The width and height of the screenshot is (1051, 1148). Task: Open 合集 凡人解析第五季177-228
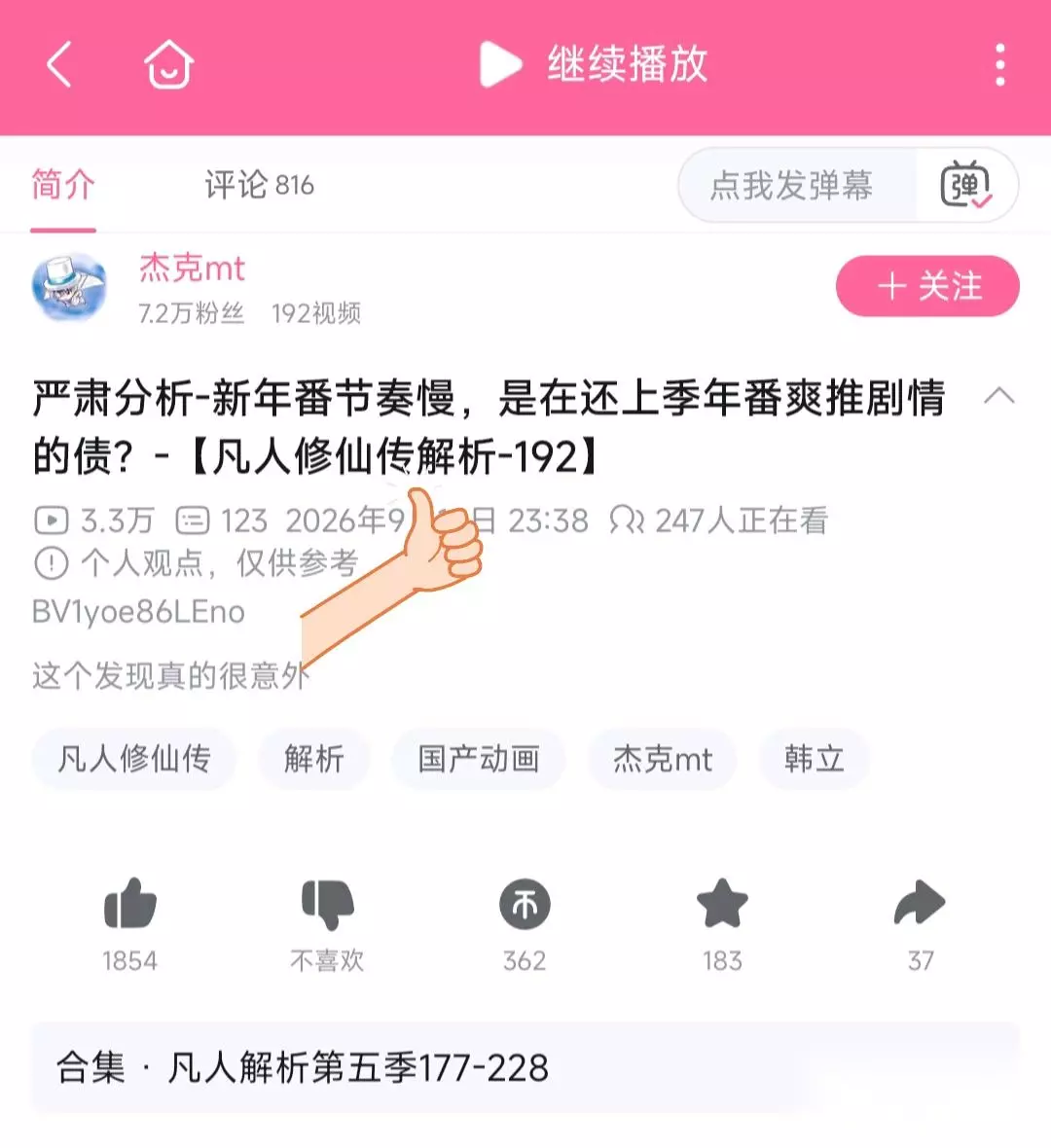525,1067
